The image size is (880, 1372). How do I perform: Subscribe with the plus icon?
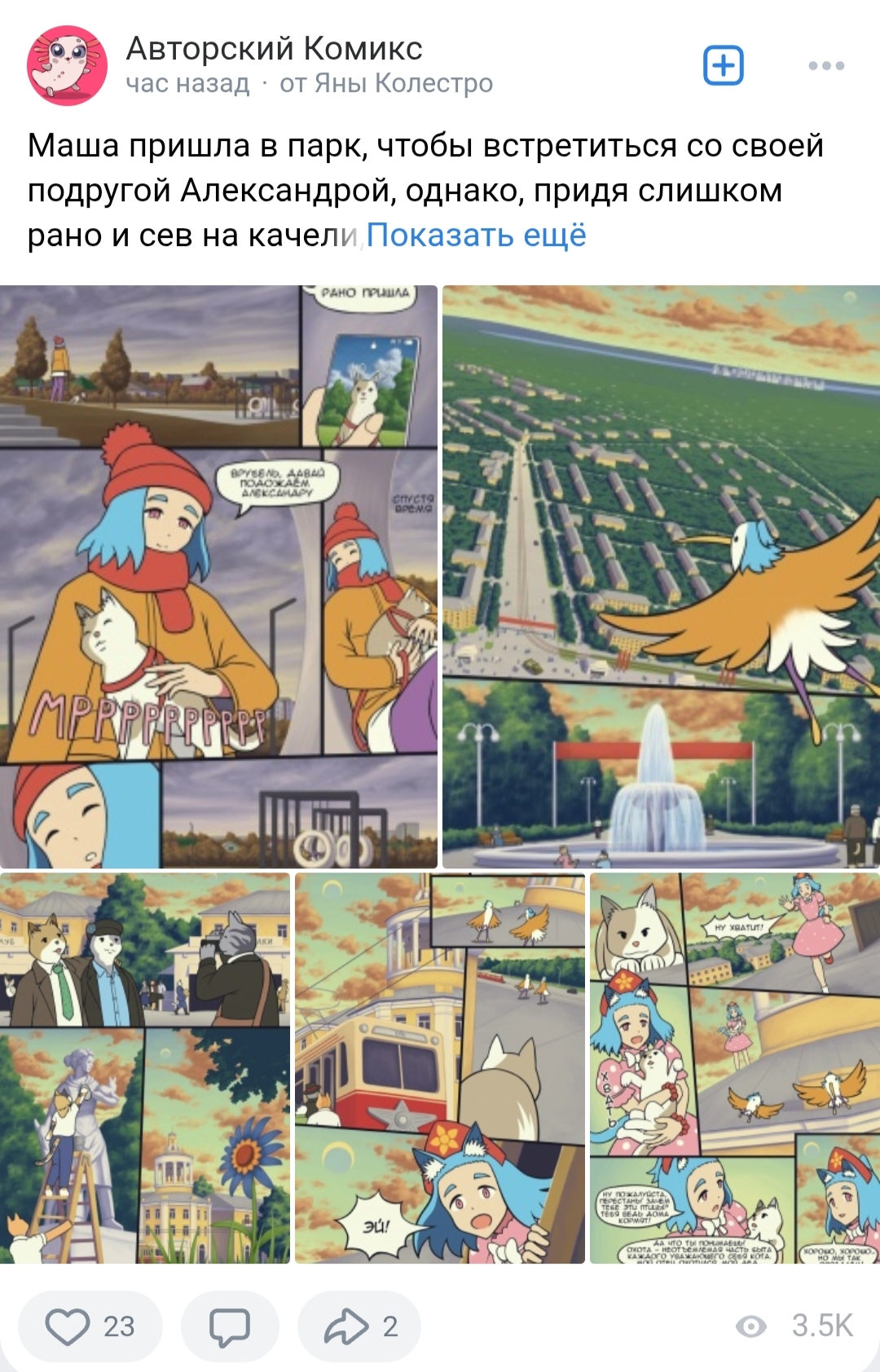[x=724, y=65]
